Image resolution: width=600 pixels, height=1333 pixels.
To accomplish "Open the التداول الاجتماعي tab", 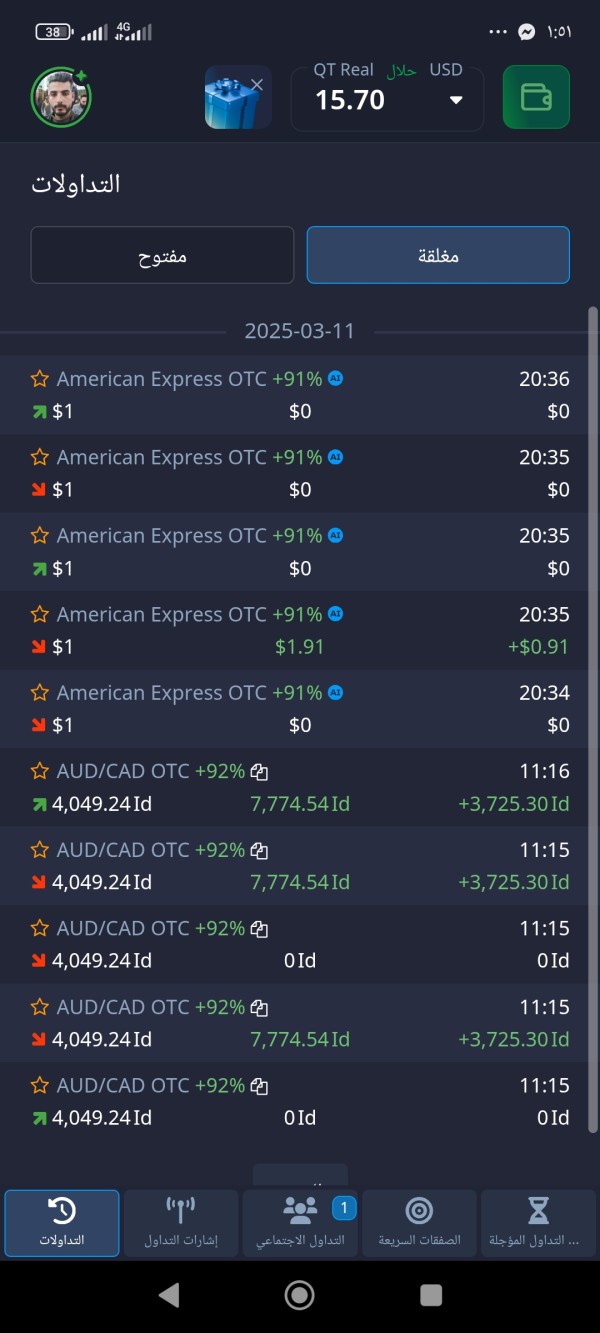I will 300,1223.
